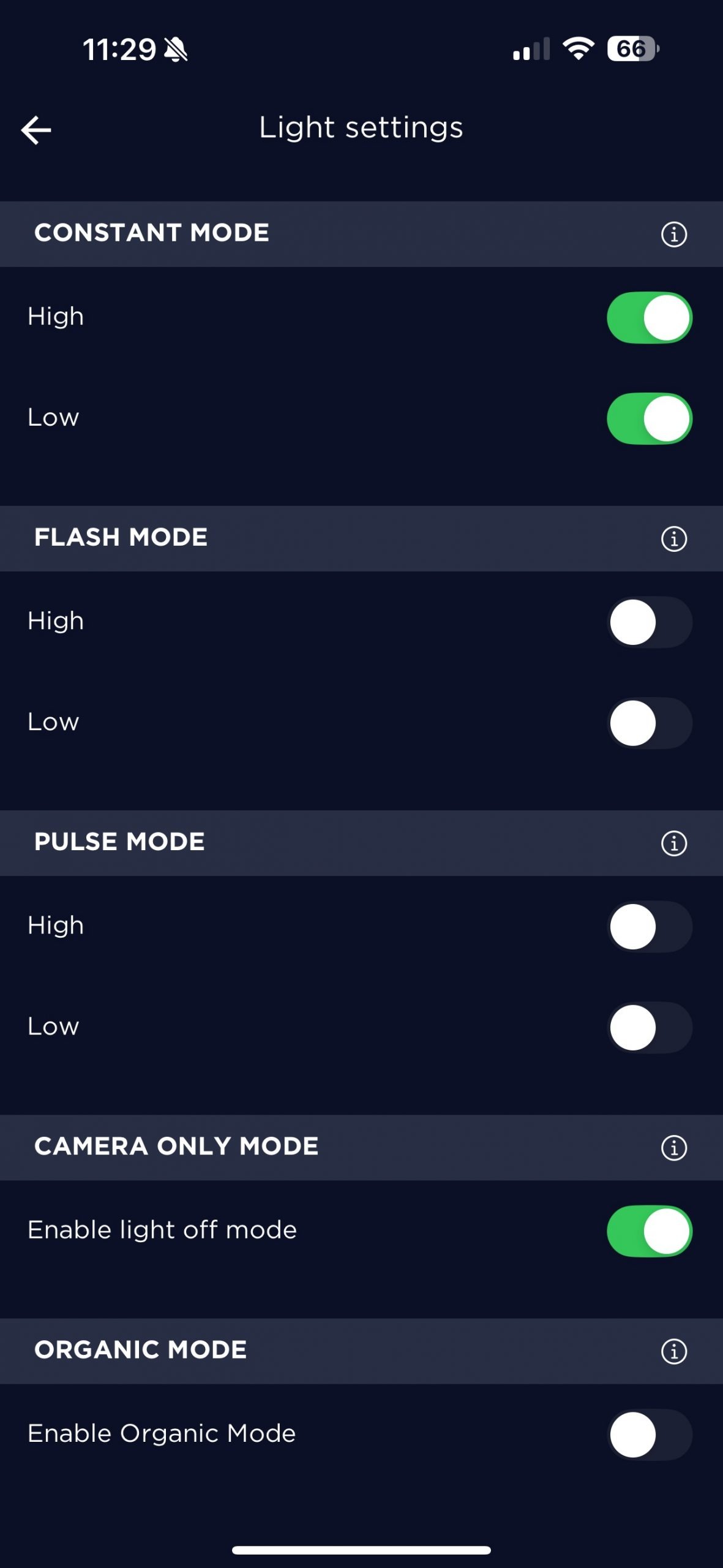Image resolution: width=723 pixels, height=1568 pixels.
Task: Turn off Constant Mode High
Action: 649,317
